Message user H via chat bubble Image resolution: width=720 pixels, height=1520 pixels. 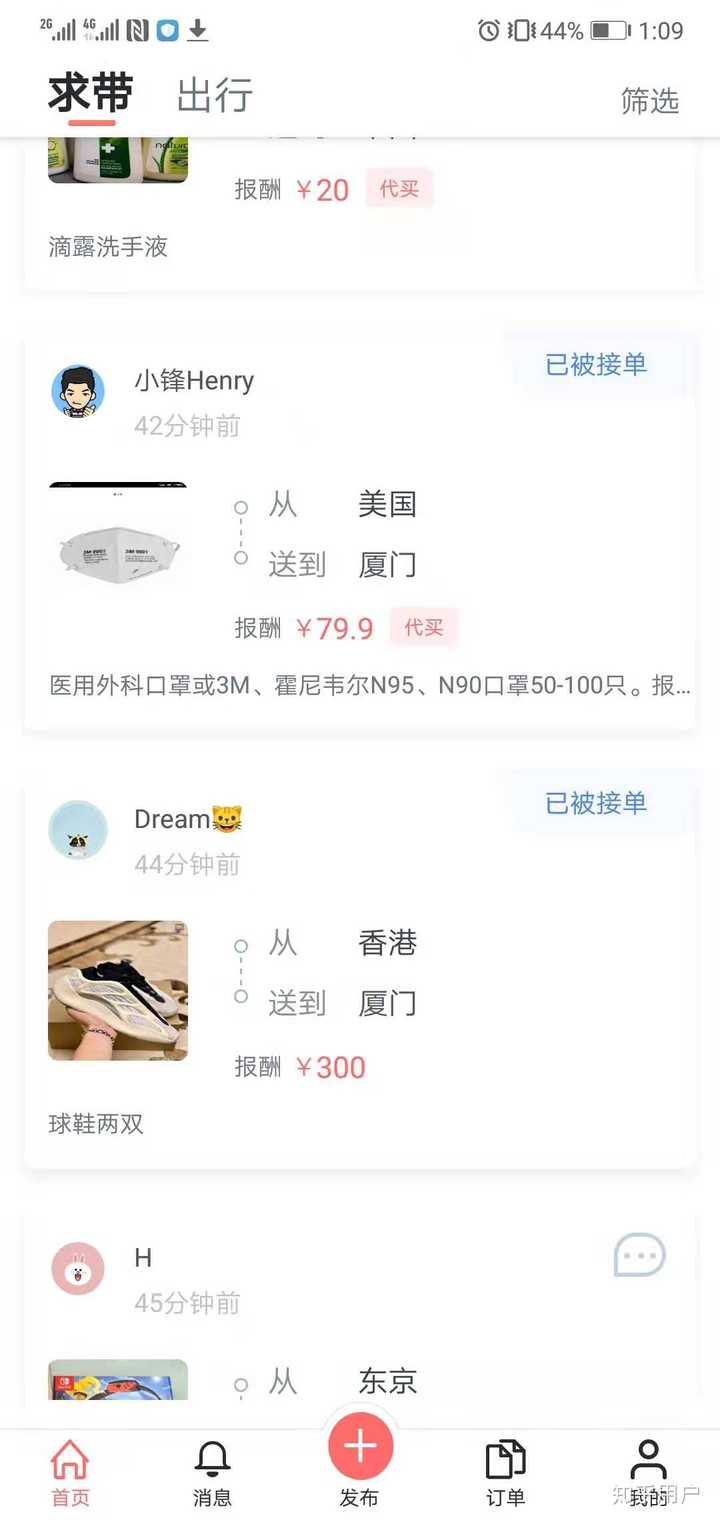pyautogui.click(x=639, y=1255)
